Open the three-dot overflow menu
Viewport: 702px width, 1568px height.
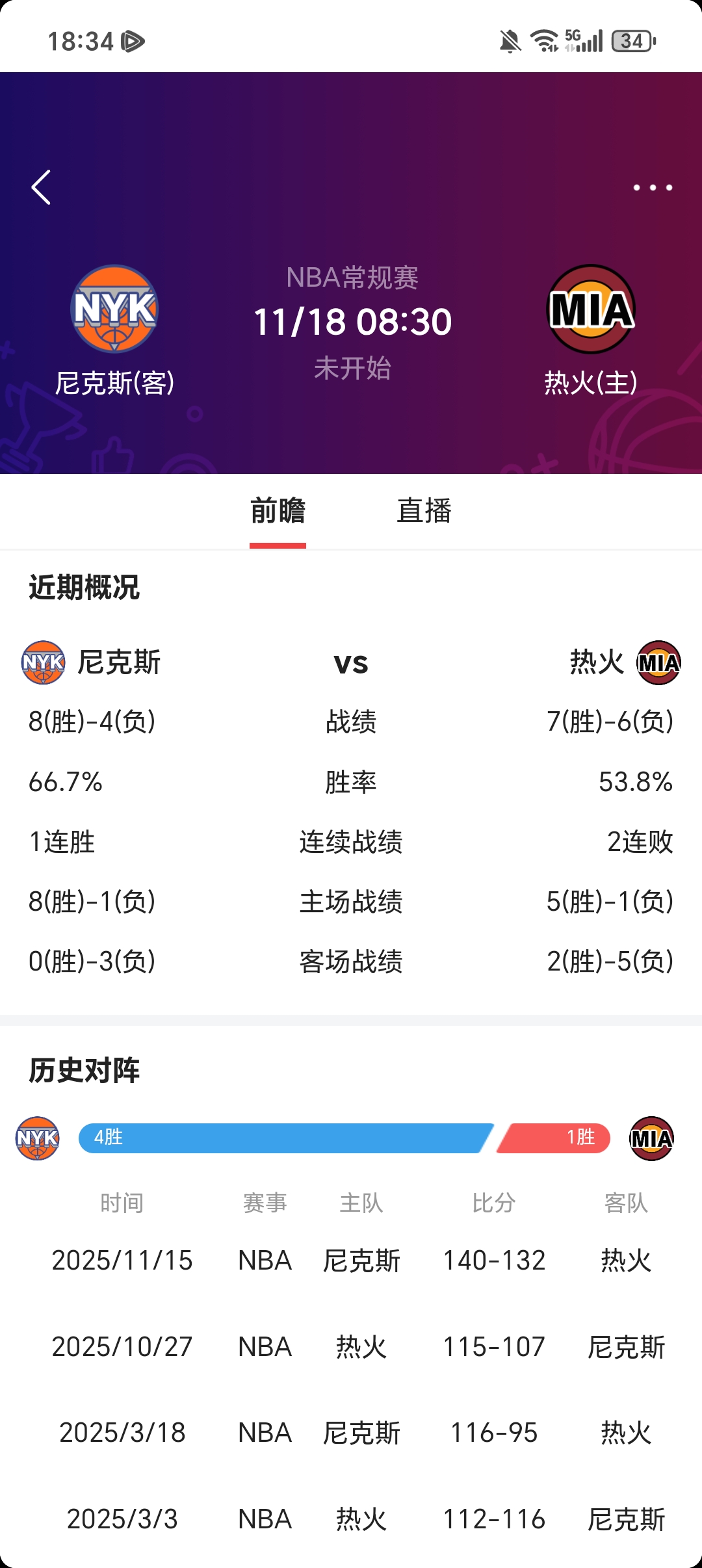653,188
